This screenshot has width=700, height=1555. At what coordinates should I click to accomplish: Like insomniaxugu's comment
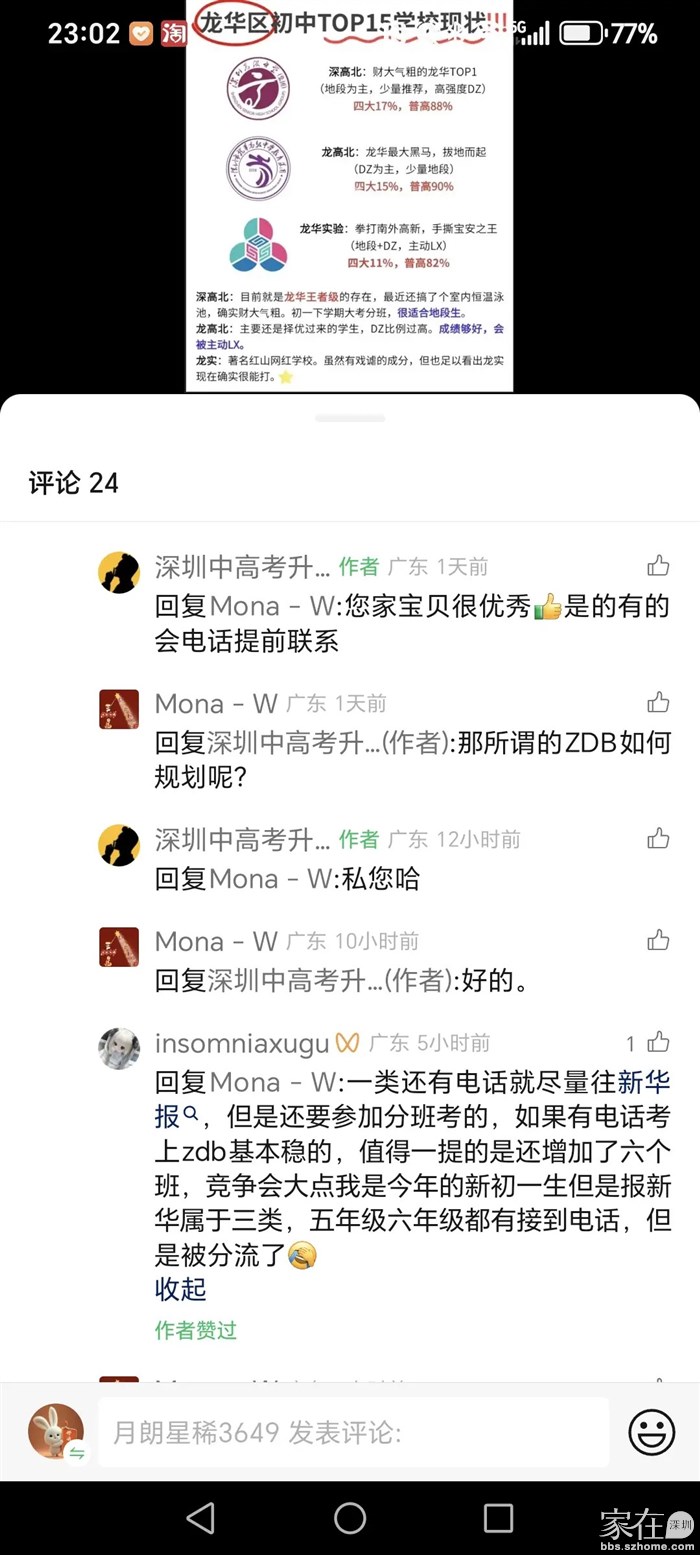pyautogui.click(x=658, y=1043)
